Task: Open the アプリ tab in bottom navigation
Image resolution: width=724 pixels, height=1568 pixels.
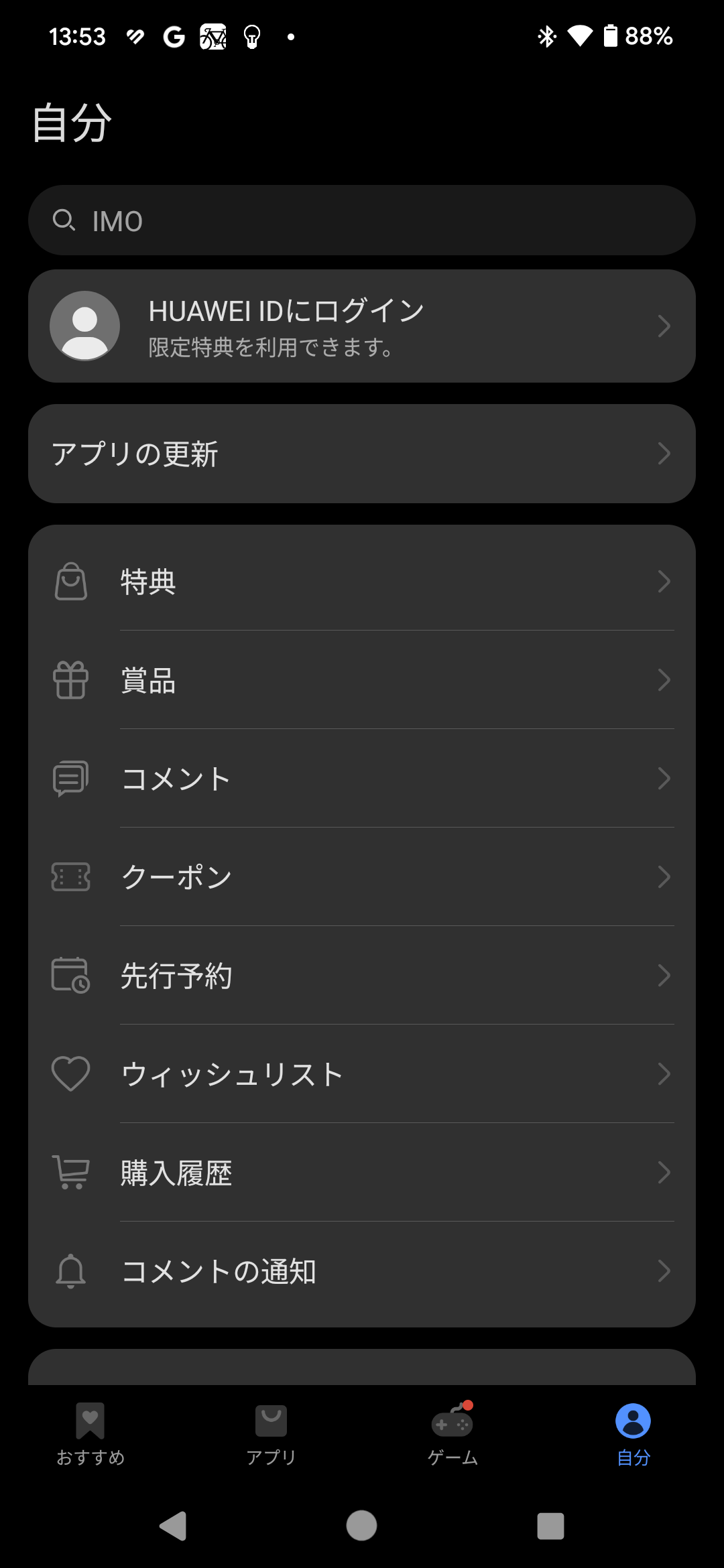Action: (x=271, y=1434)
